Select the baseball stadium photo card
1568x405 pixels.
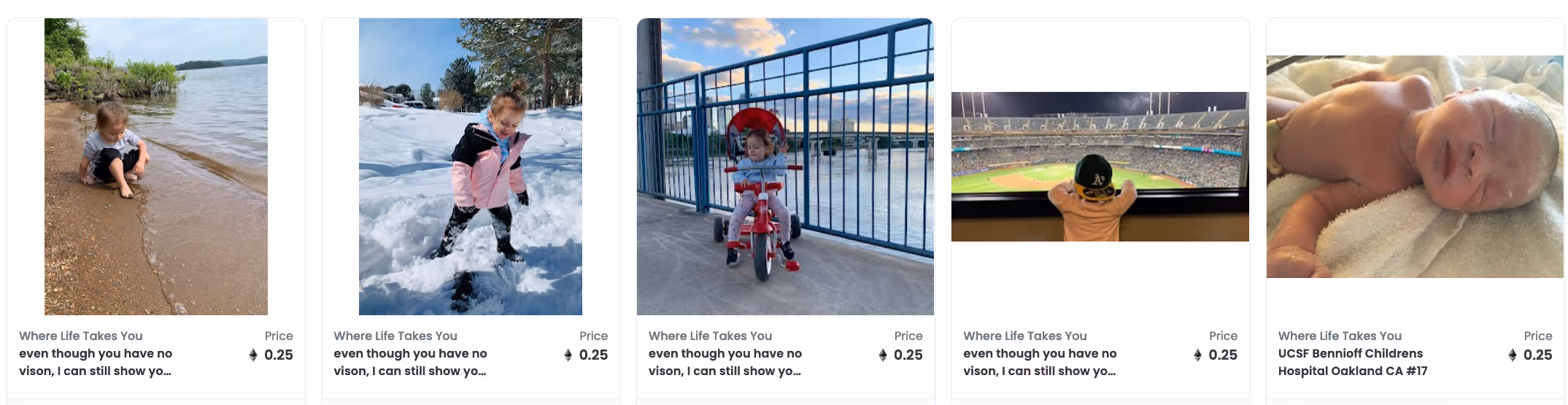click(x=1100, y=167)
